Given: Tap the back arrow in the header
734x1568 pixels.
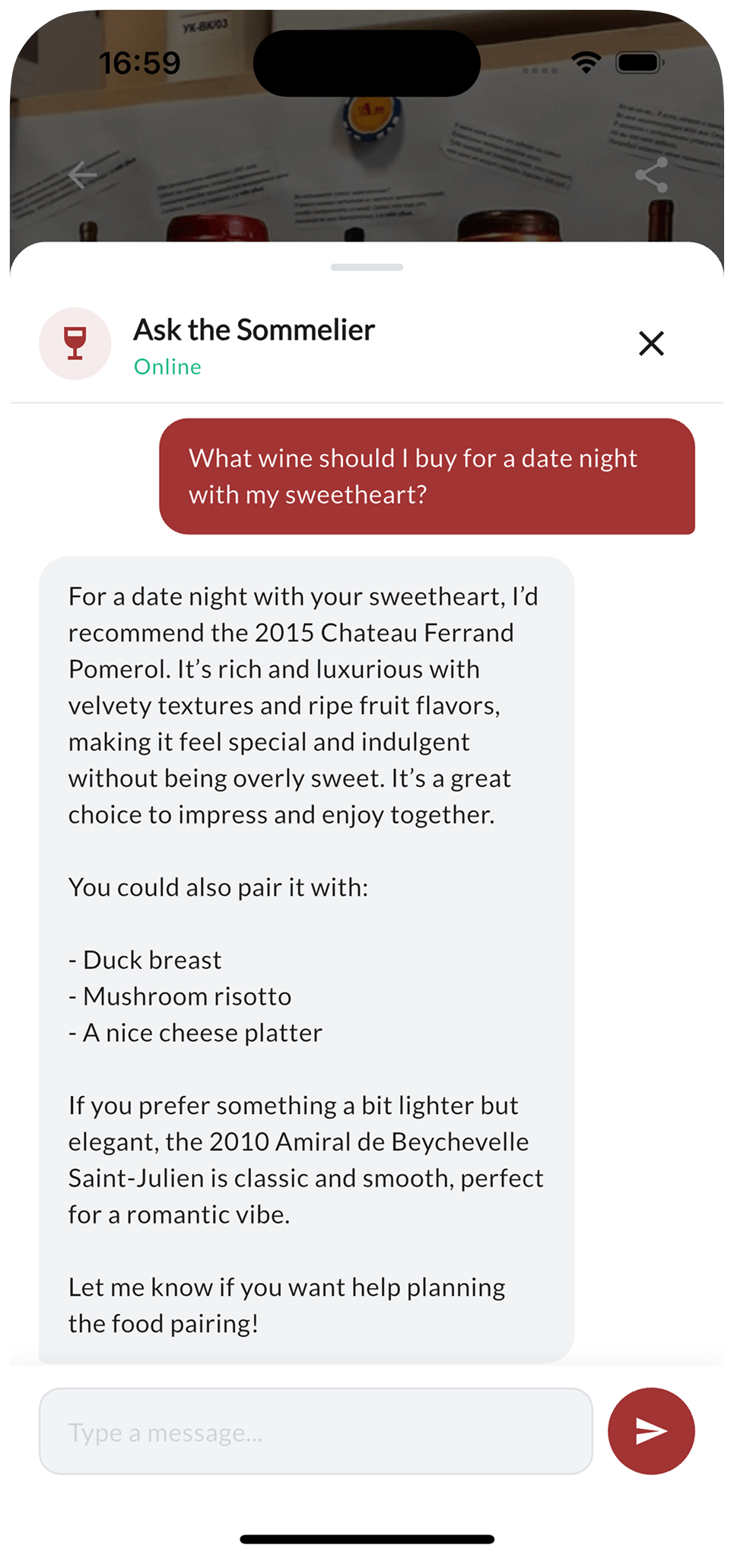Looking at the screenshot, I should (x=82, y=175).
